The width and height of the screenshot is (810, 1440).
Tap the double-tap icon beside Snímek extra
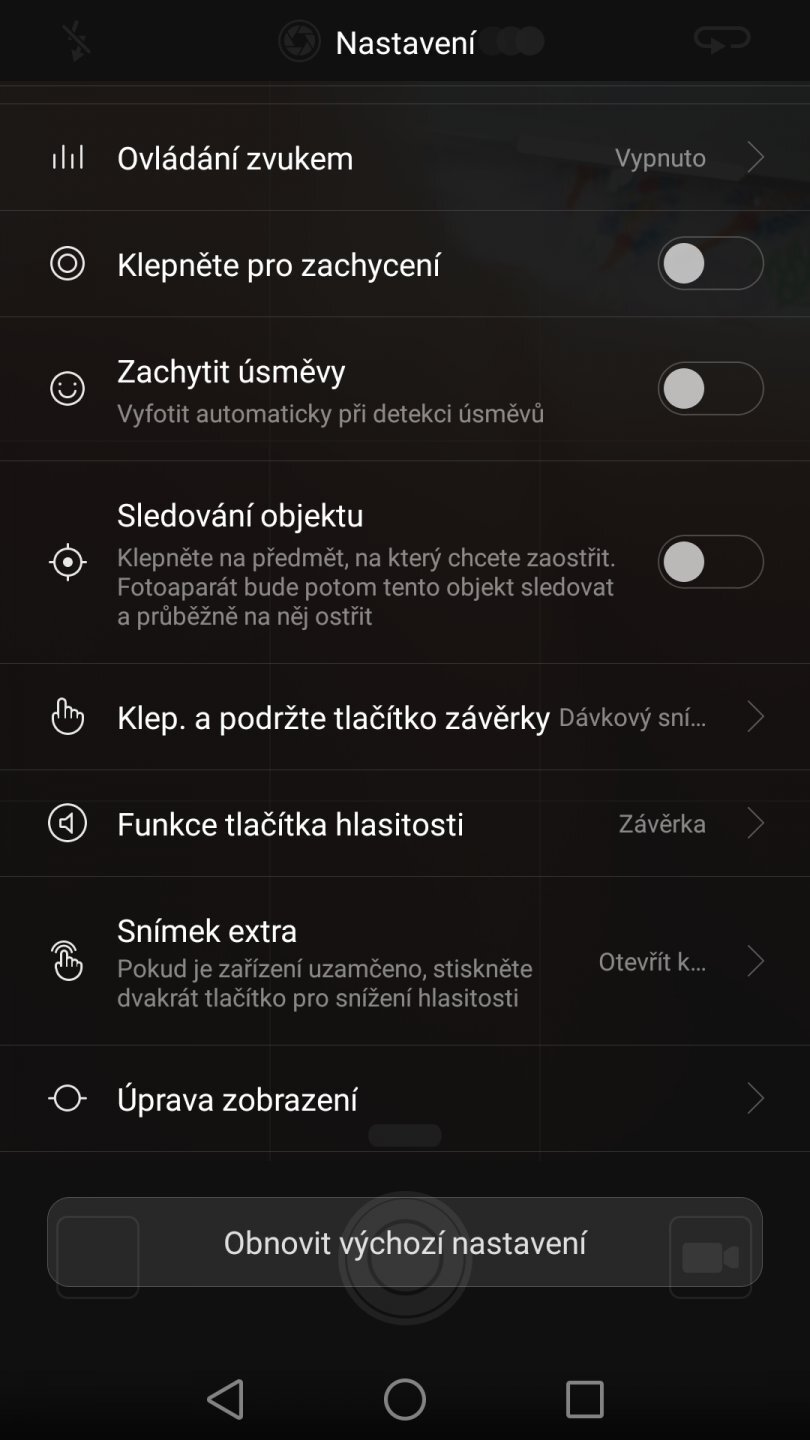click(x=66, y=961)
